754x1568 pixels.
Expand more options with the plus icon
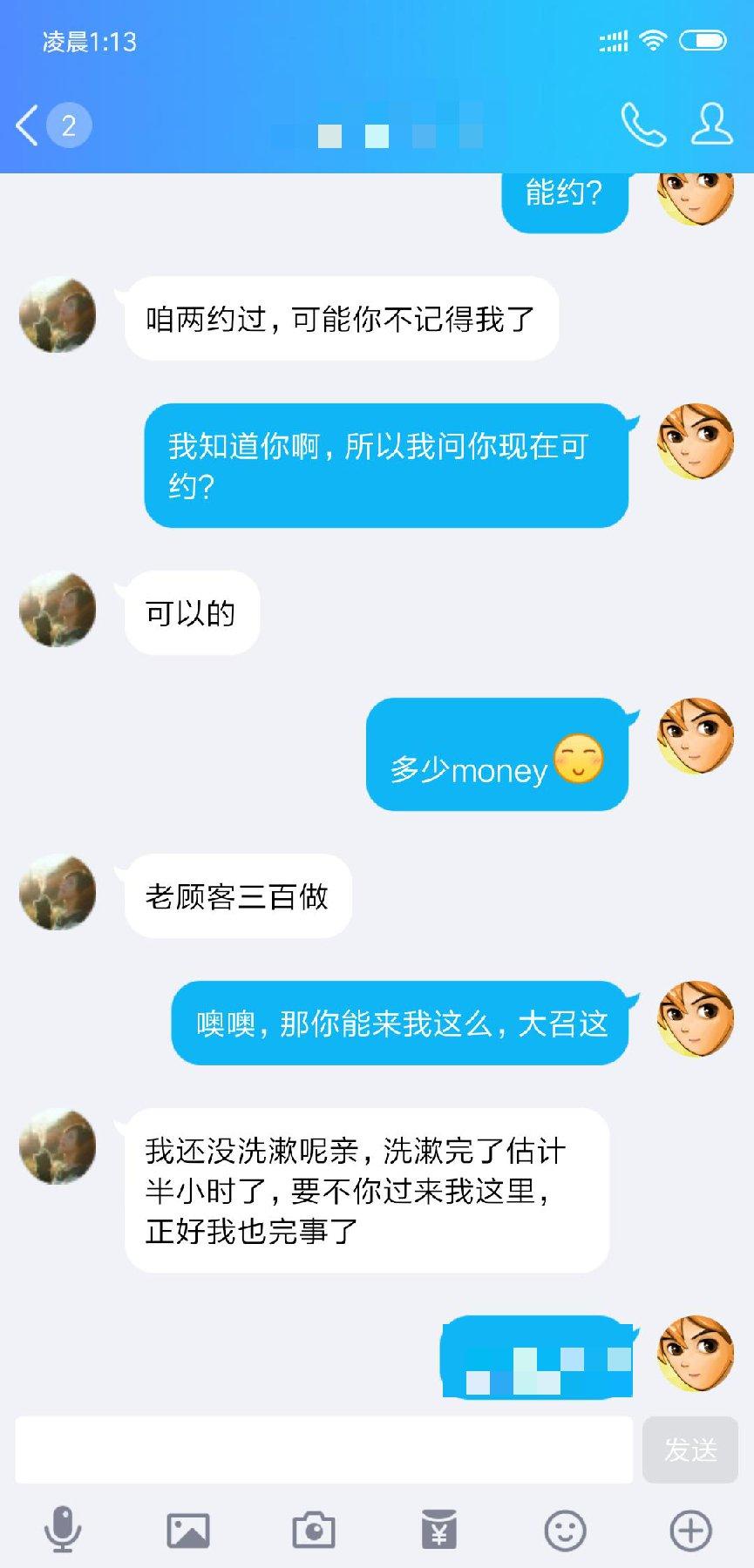pos(690,1531)
